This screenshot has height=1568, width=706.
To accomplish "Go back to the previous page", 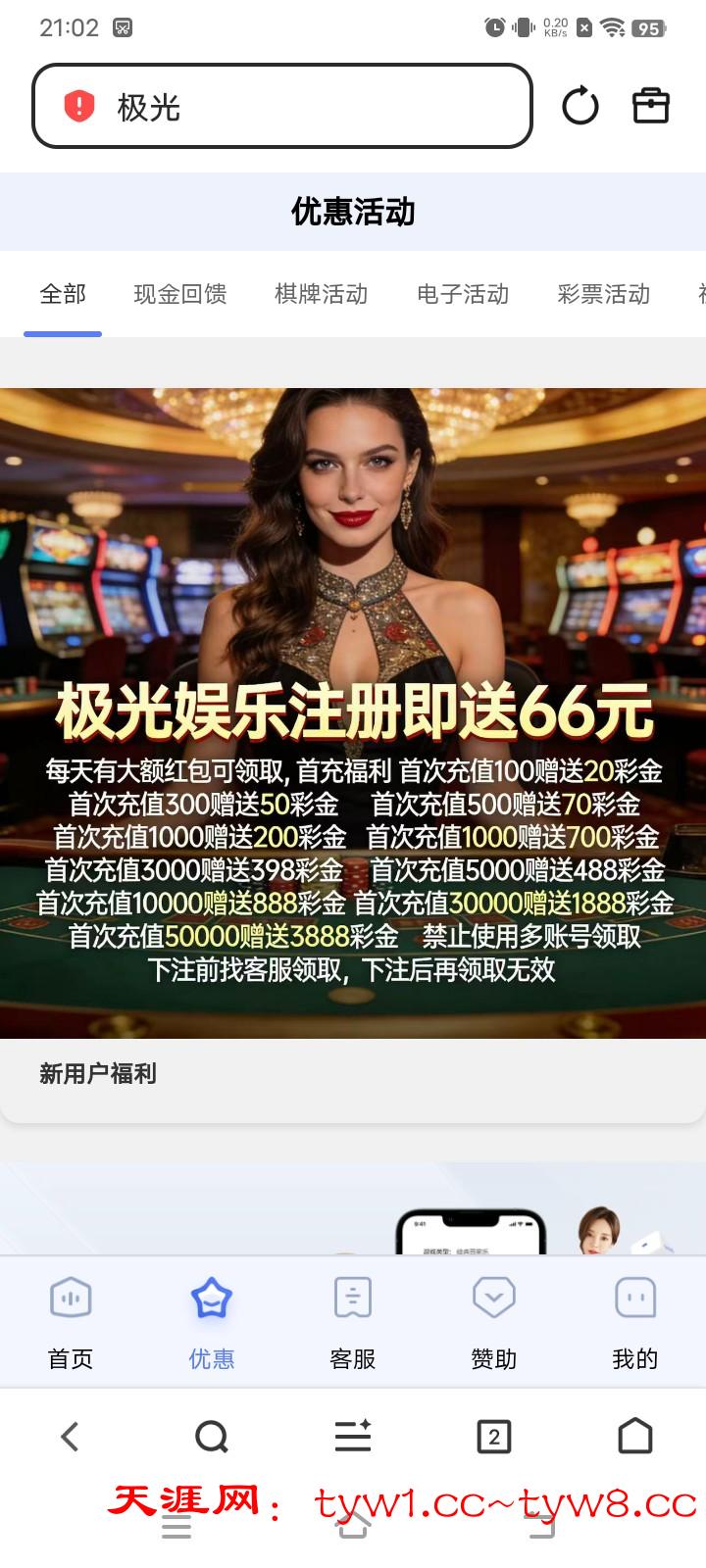I will point(71,1437).
